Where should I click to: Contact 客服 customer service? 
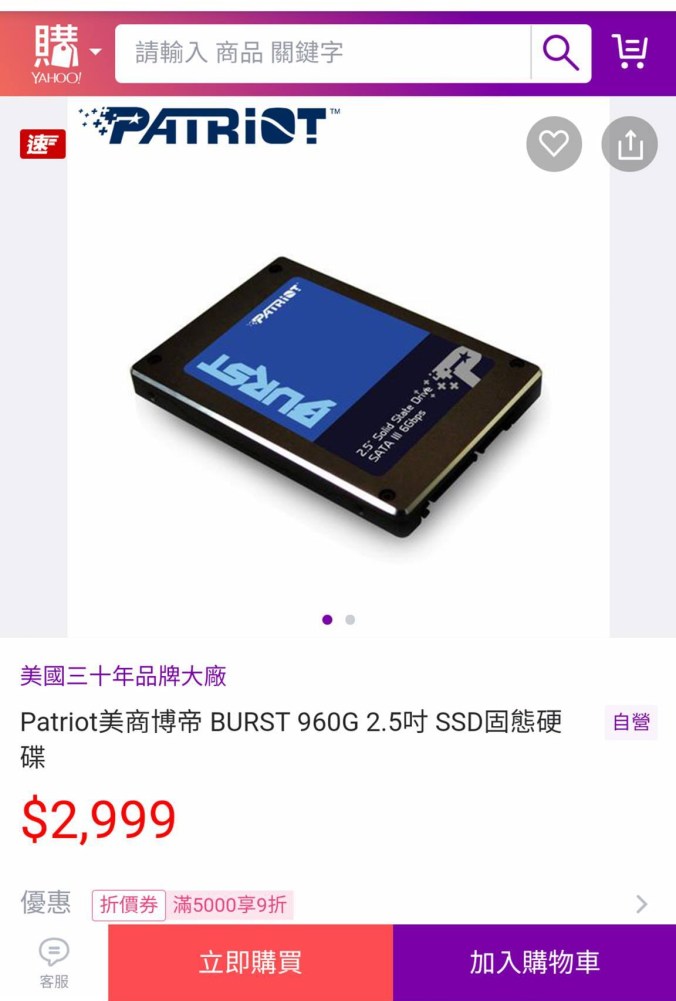54,962
